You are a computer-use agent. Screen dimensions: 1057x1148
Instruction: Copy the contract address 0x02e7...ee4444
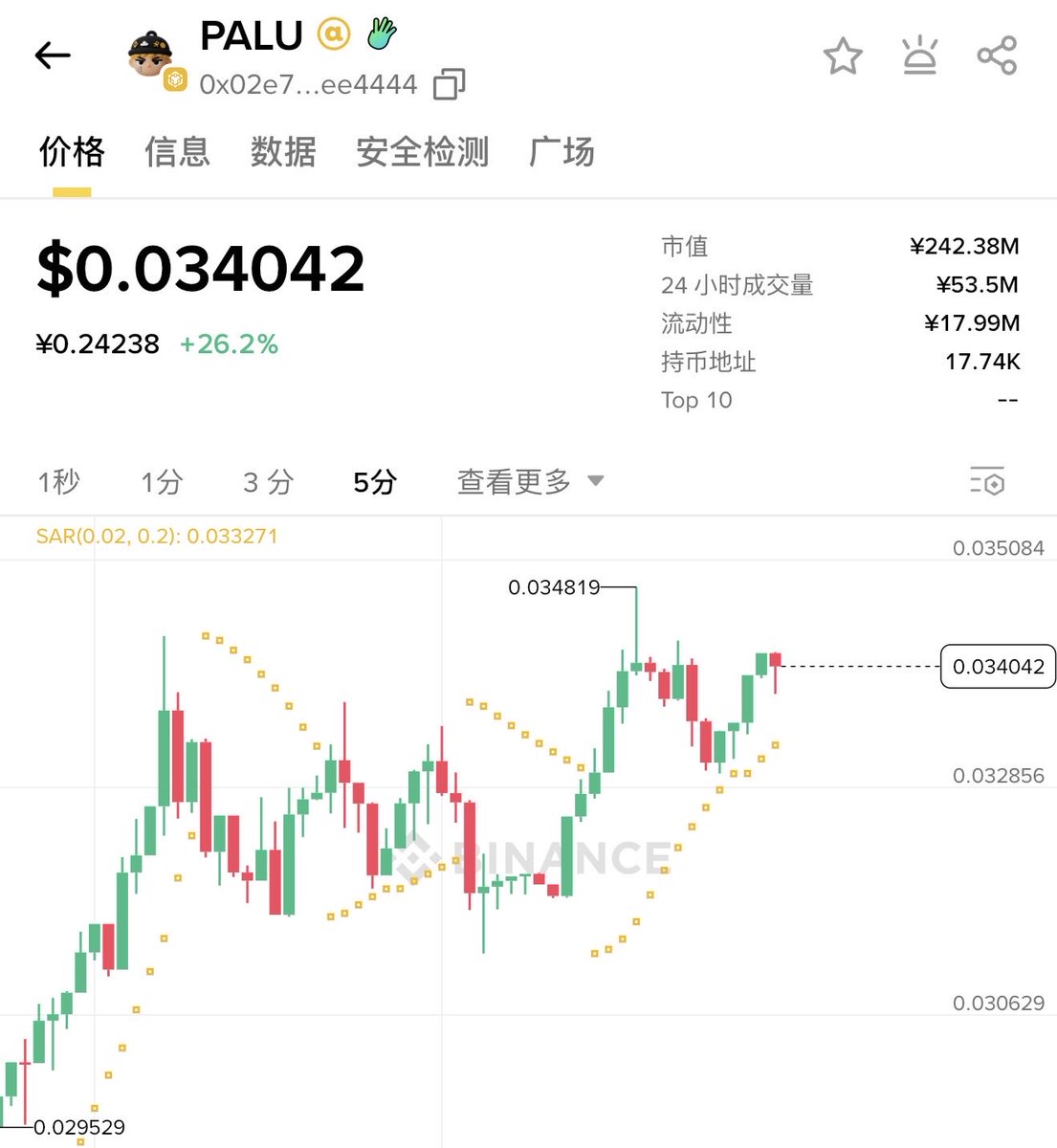pos(449,84)
